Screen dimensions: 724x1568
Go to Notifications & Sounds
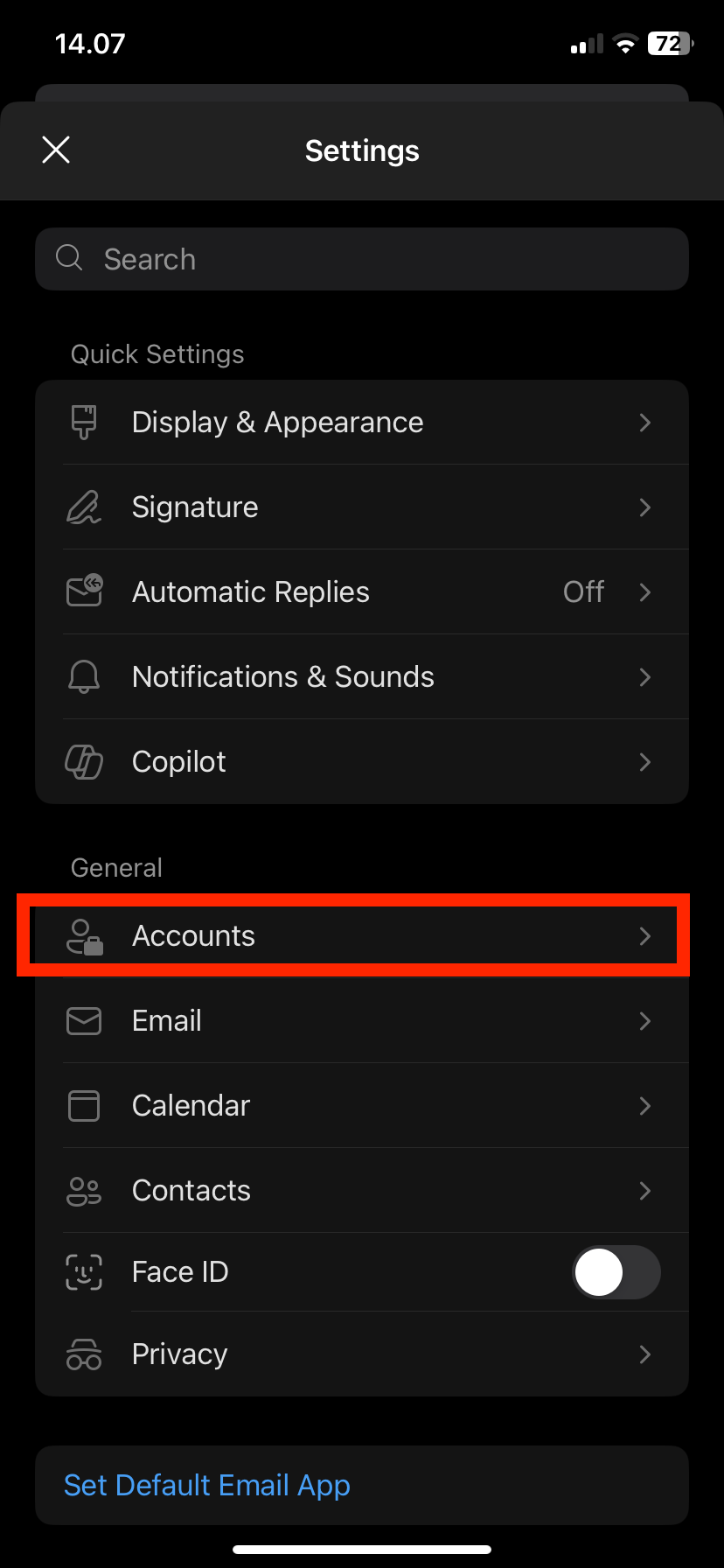(362, 677)
